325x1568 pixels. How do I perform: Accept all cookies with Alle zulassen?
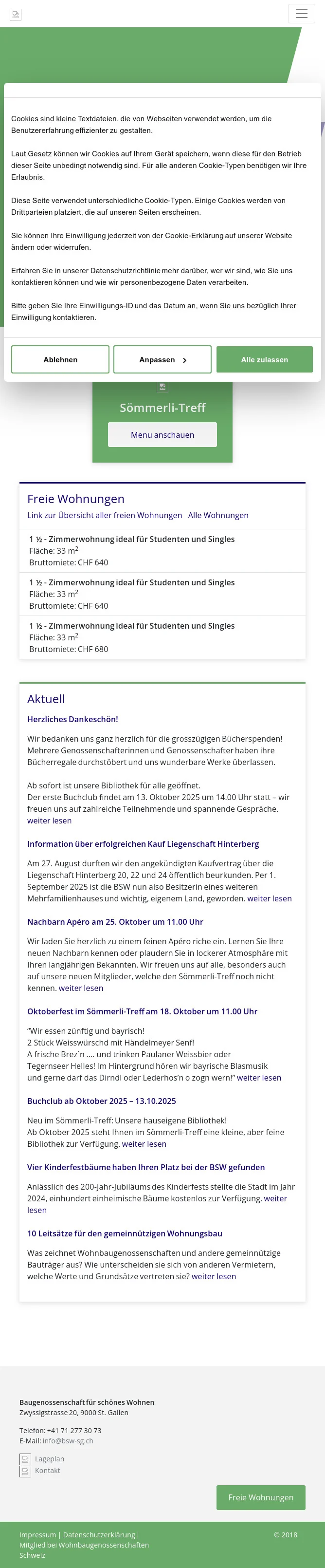point(264,360)
